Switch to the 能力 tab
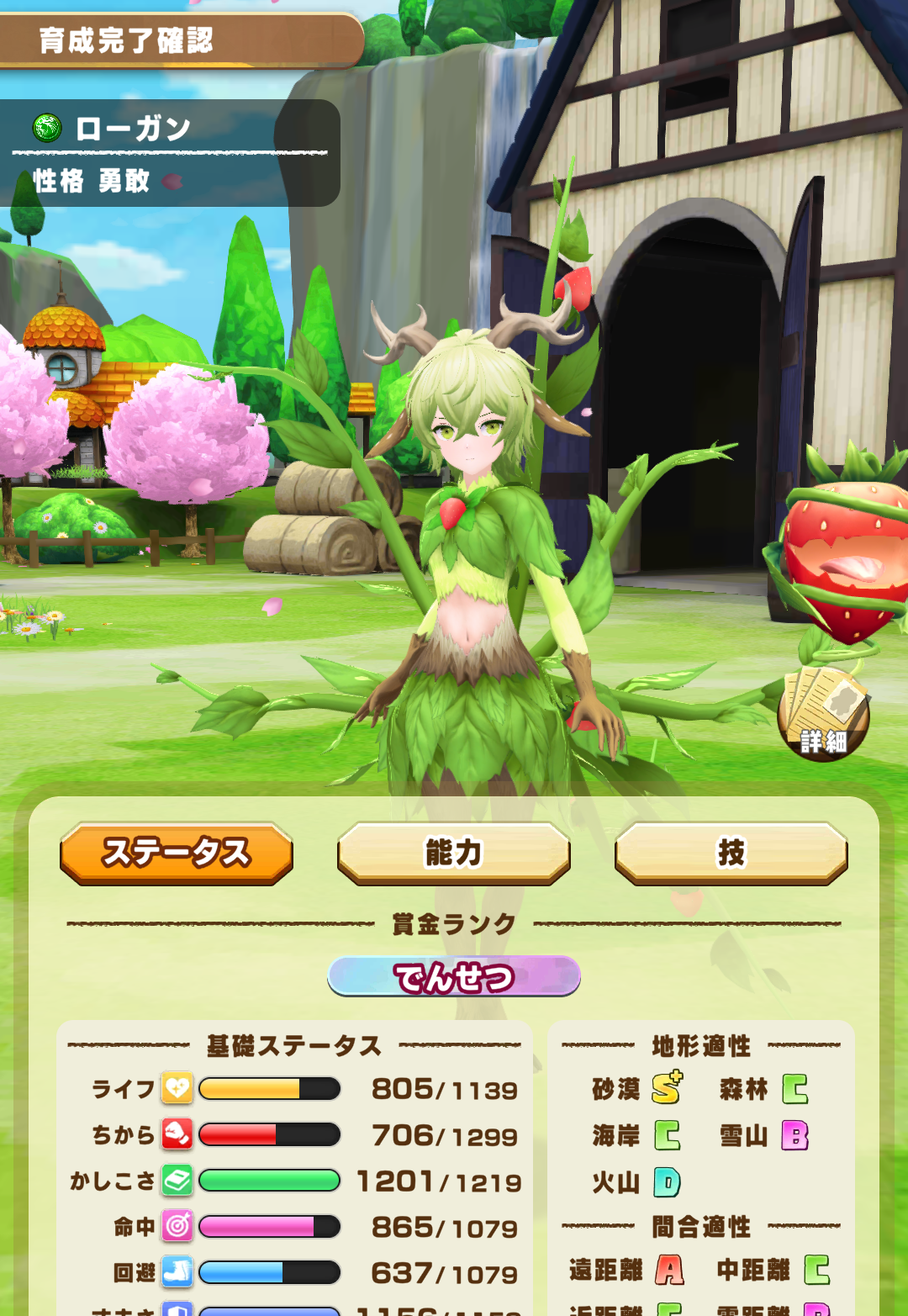Viewport: 908px width, 1316px height. click(454, 853)
